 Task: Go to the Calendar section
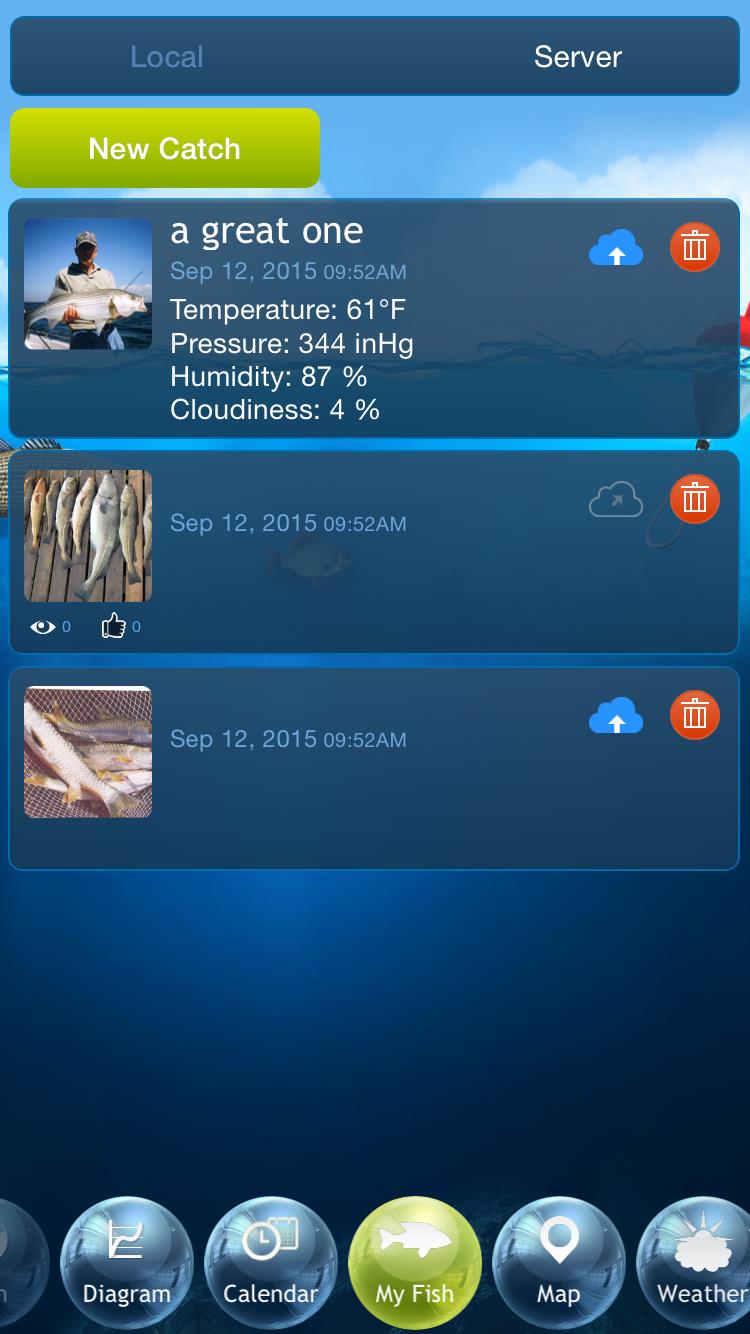coord(270,1263)
